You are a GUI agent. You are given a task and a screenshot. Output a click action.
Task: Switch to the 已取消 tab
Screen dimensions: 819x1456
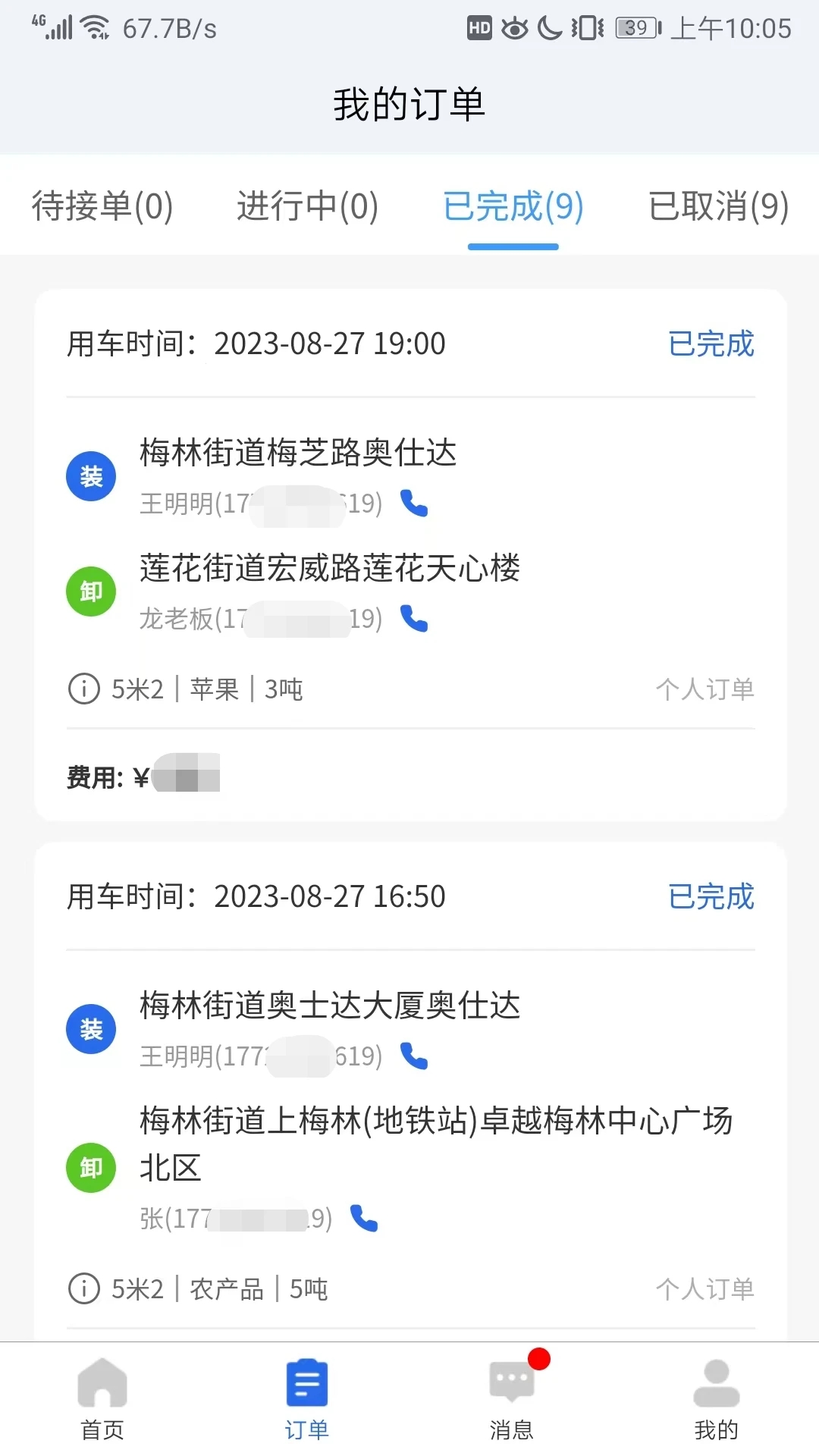(718, 206)
